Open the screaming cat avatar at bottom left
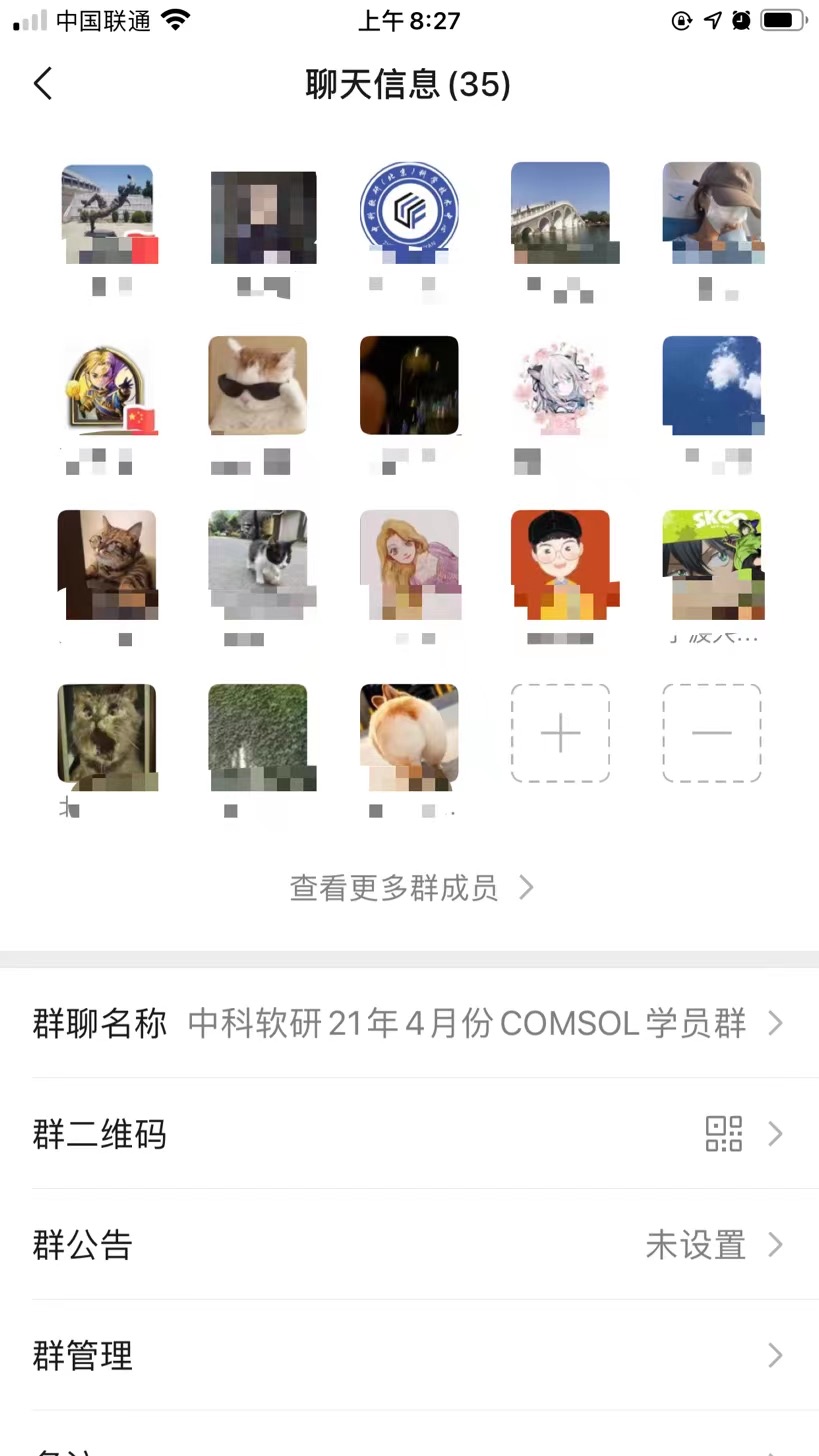Image resolution: width=819 pixels, height=1456 pixels. click(107, 733)
